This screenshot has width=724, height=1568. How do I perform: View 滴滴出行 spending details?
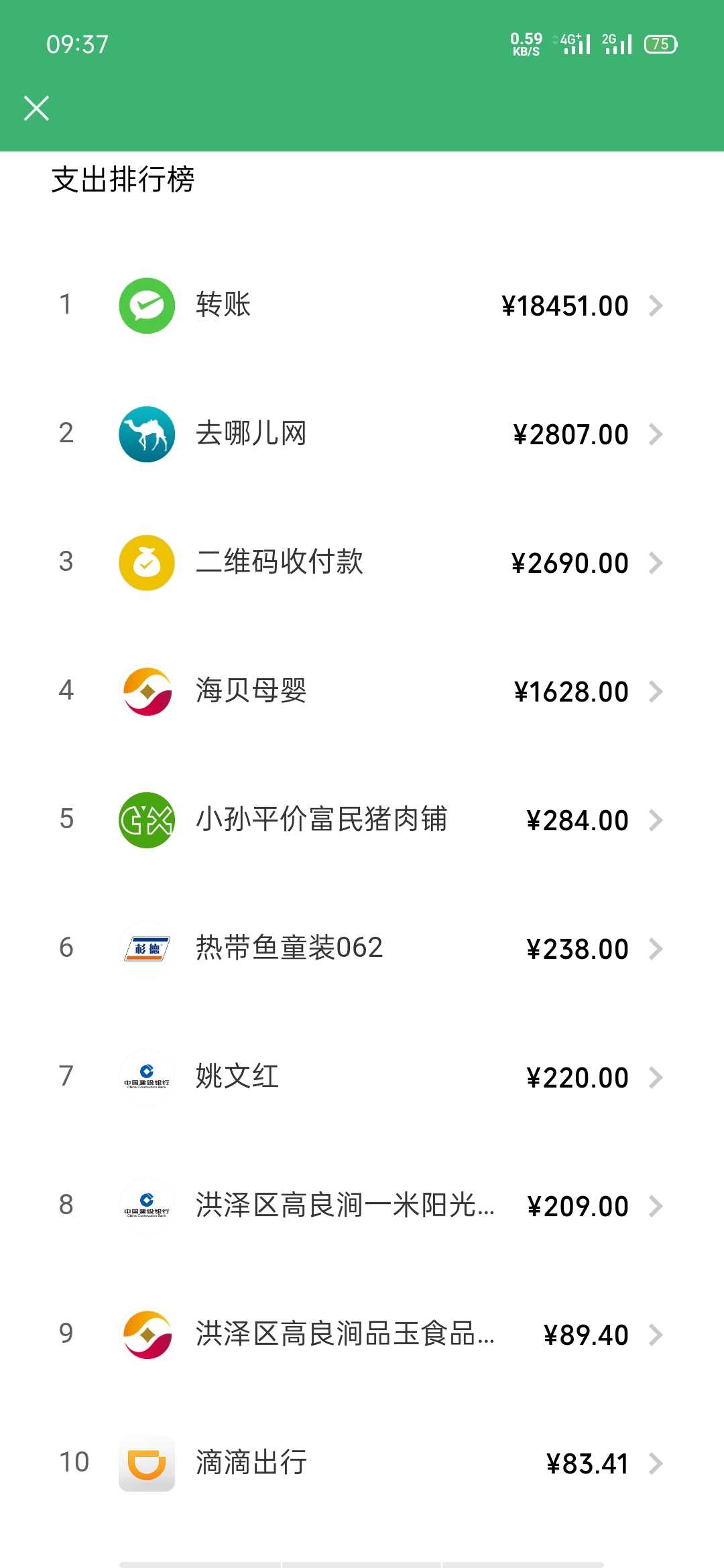(362, 1463)
